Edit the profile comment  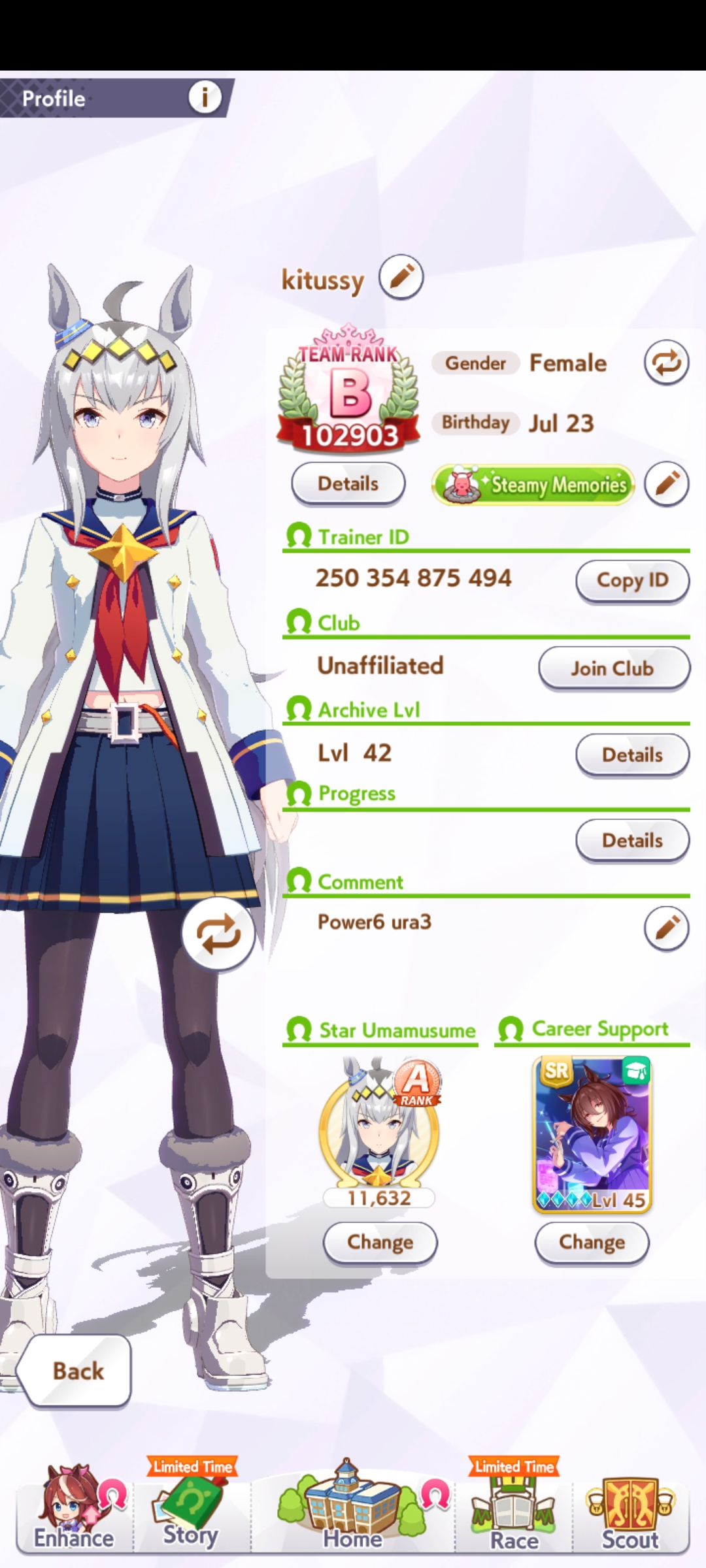(x=666, y=928)
